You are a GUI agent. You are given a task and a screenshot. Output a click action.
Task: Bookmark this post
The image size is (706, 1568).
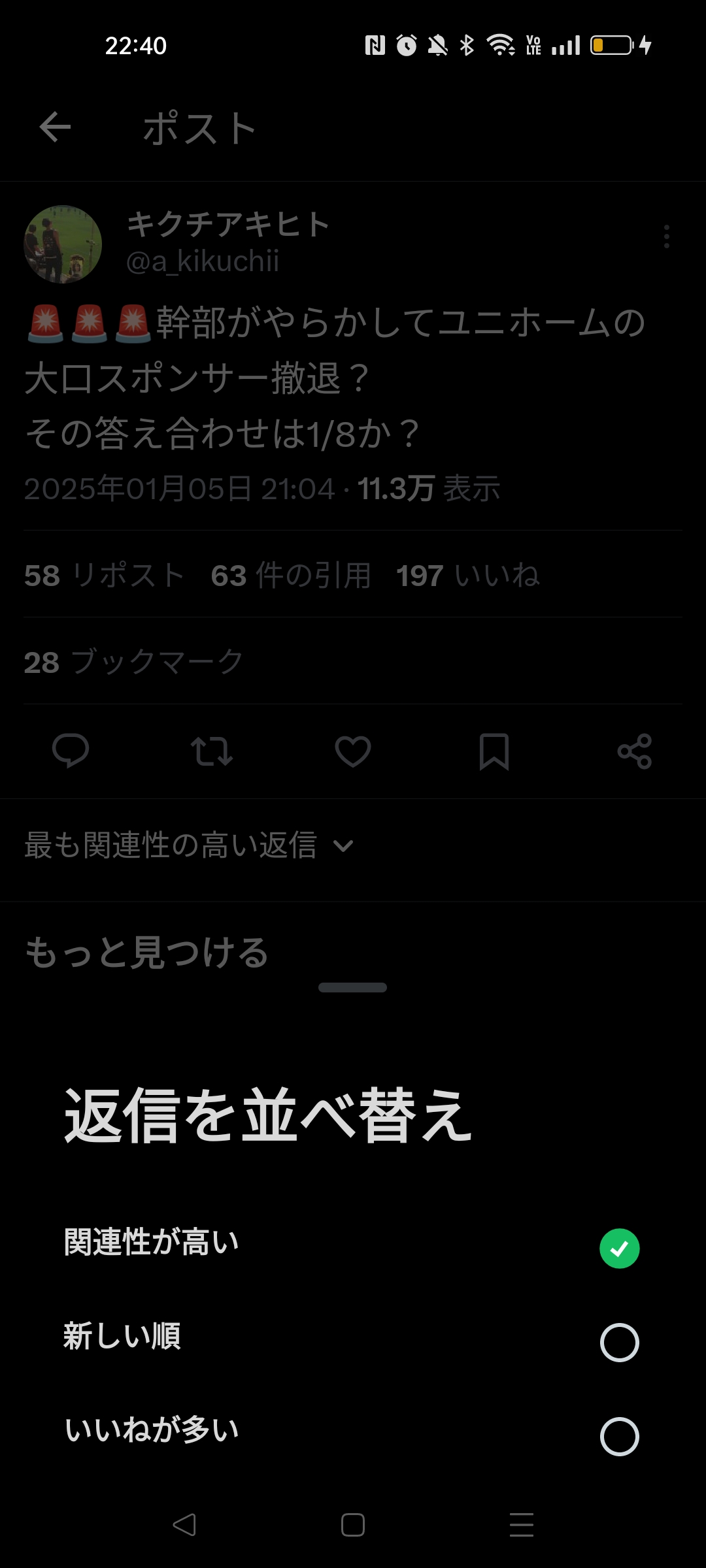tap(494, 751)
